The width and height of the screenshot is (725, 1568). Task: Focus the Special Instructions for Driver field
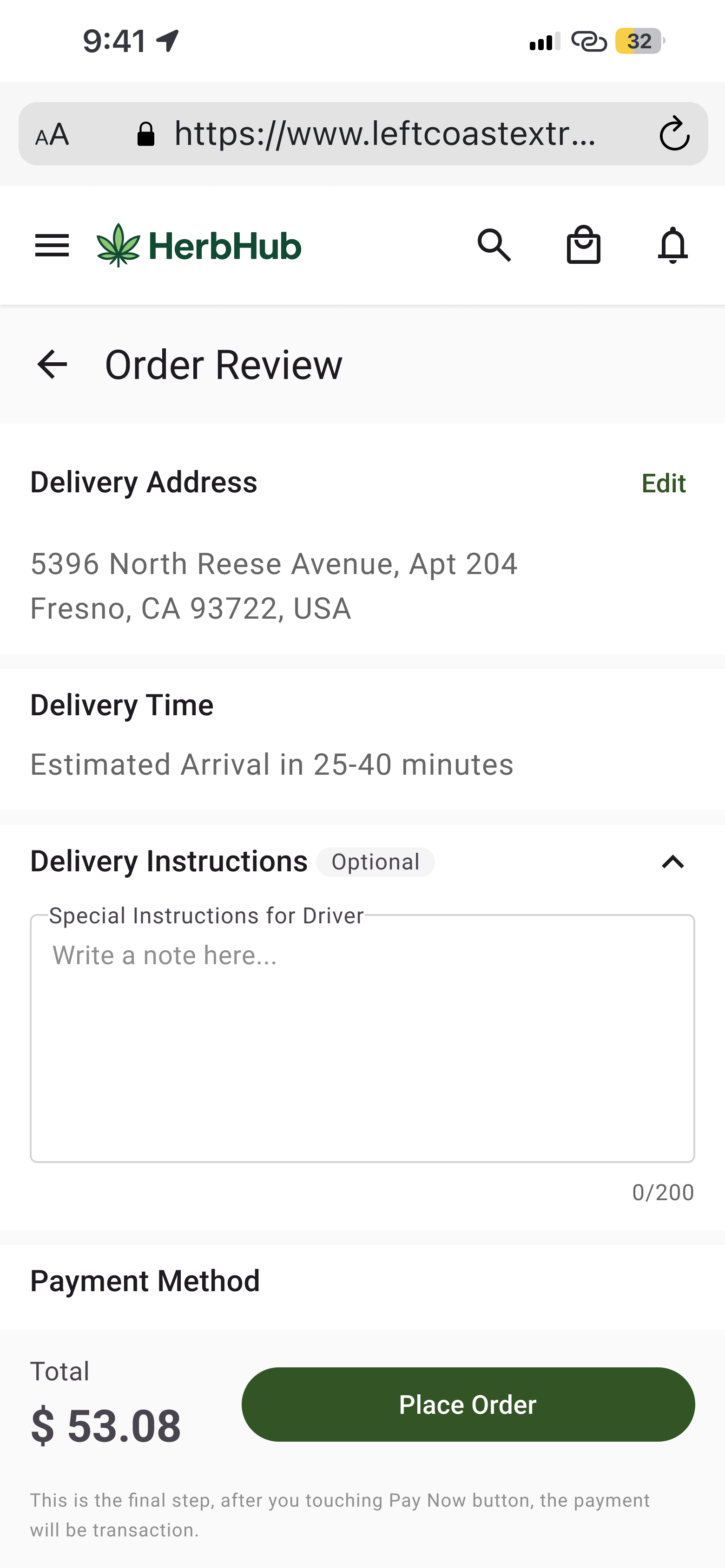pyautogui.click(x=362, y=1039)
